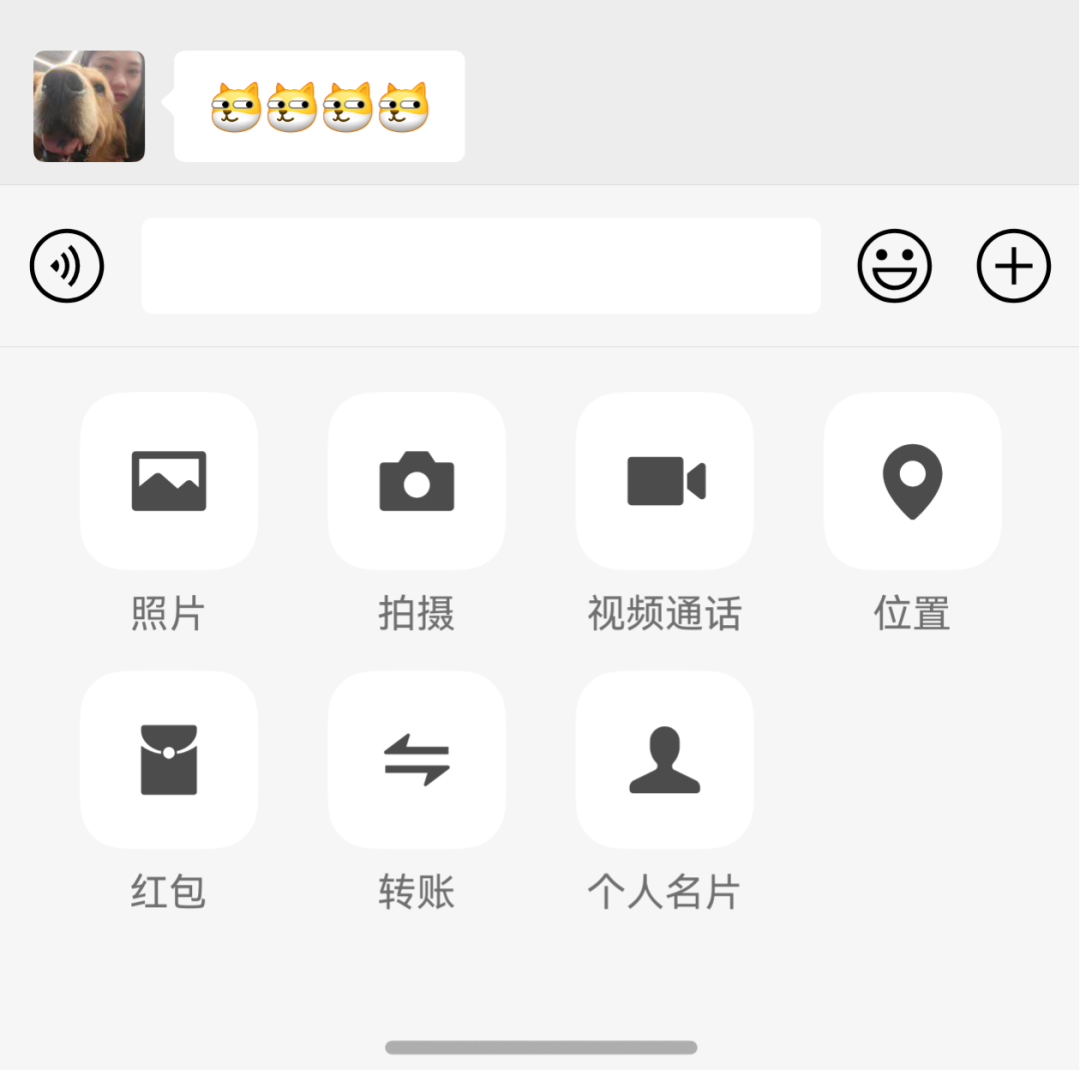The width and height of the screenshot is (1080, 1070).
Task: Share your location via 位置
Action: (912, 481)
